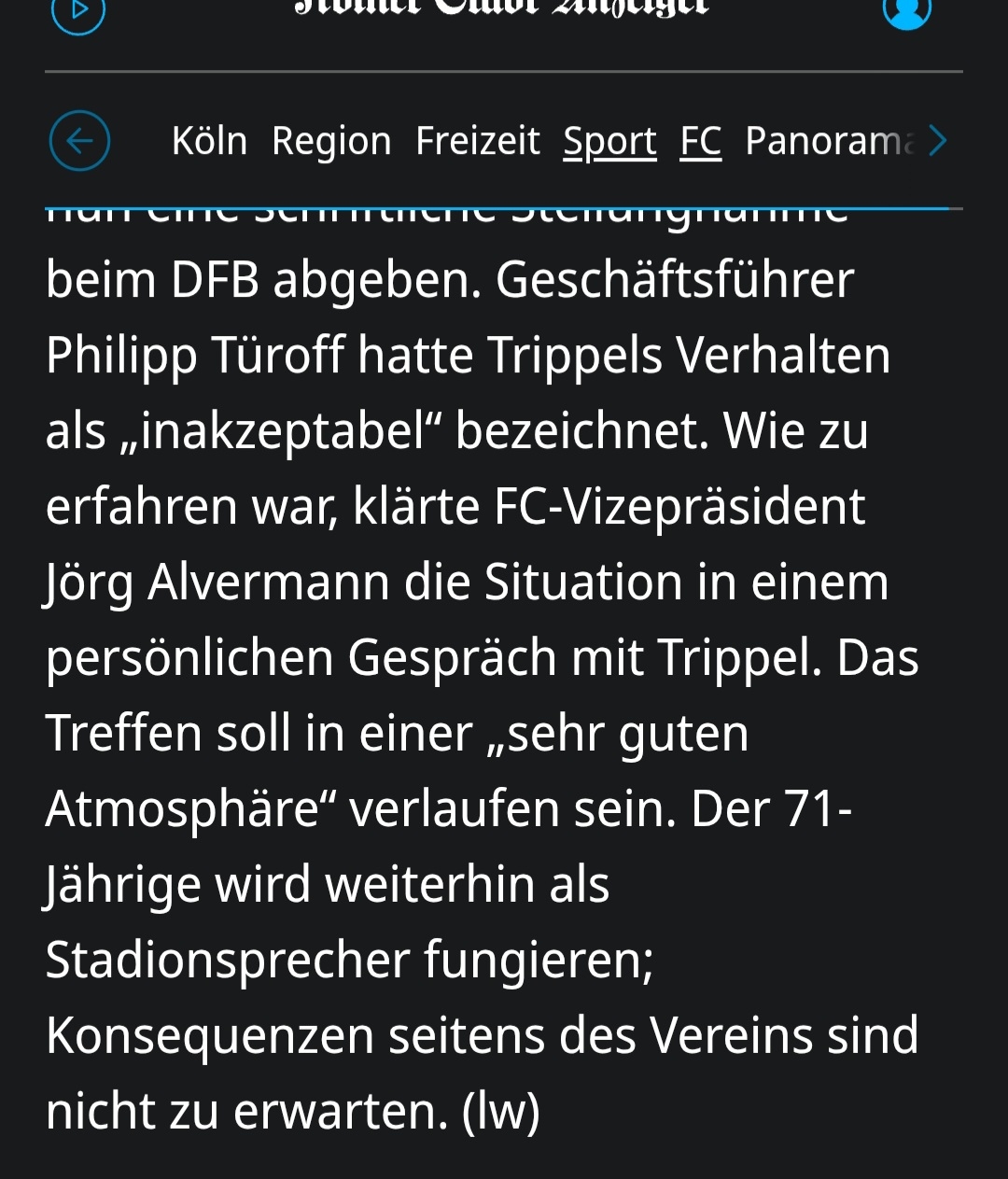Tap the play icon in the header
Image resolution: width=1008 pixels, height=1179 pixels.
pyautogui.click(x=78, y=9)
